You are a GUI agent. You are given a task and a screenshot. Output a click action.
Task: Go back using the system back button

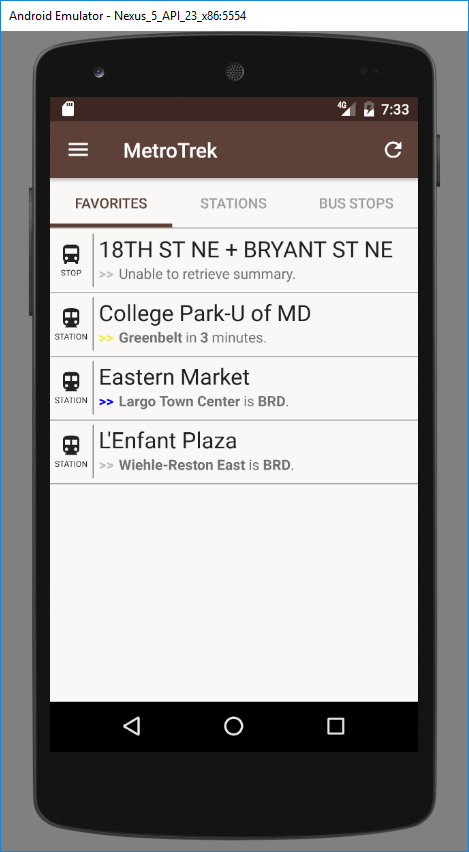pyautogui.click(x=132, y=726)
